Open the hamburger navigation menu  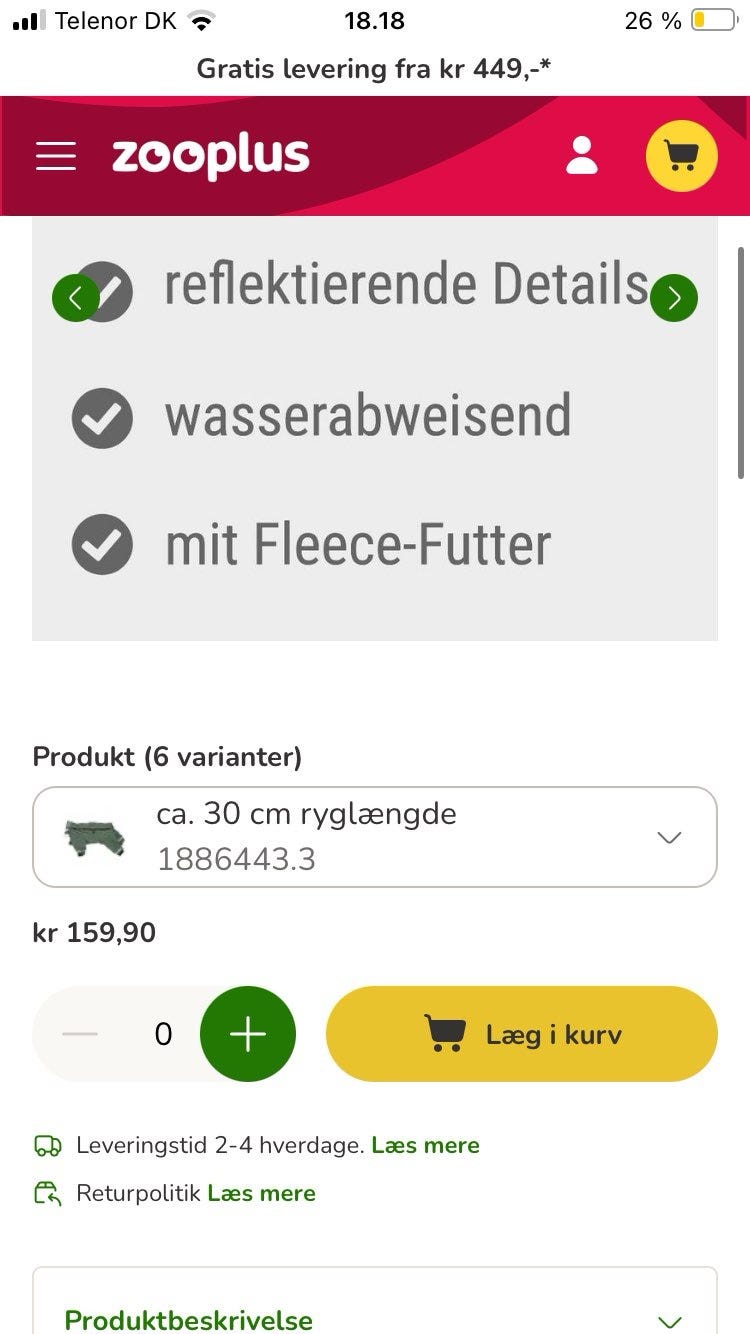pyautogui.click(x=56, y=155)
